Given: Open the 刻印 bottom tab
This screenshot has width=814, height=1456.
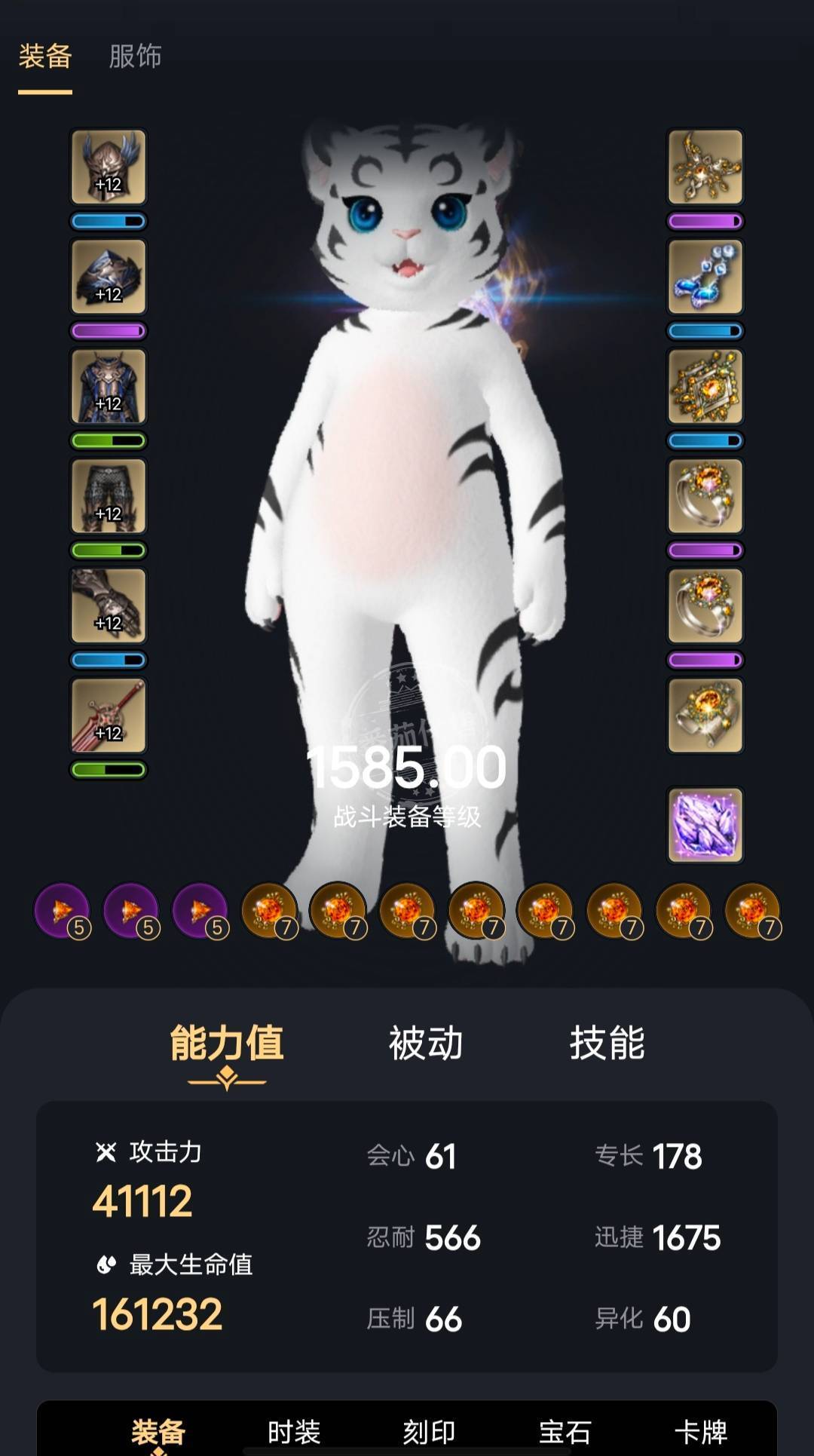Looking at the screenshot, I should [430, 1431].
